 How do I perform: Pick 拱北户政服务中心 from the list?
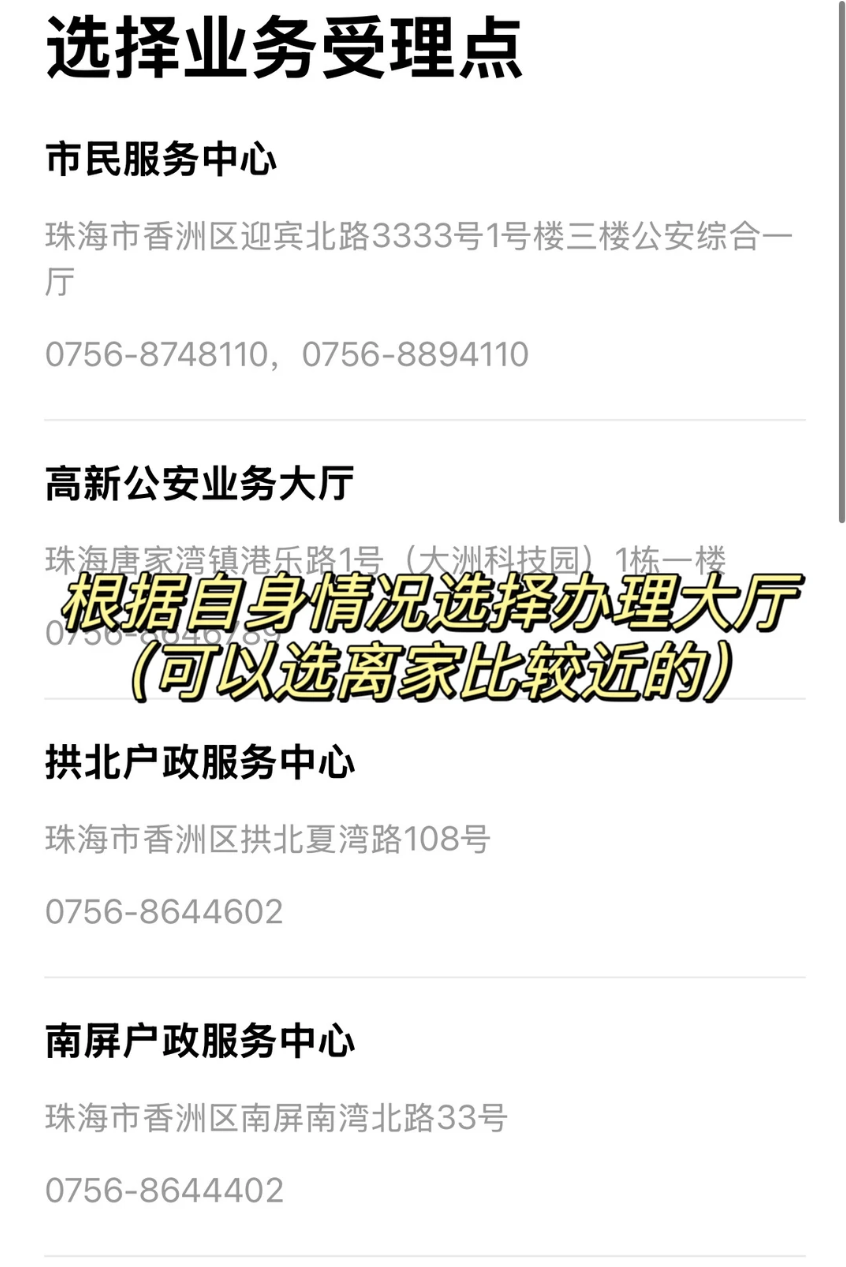coord(200,764)
